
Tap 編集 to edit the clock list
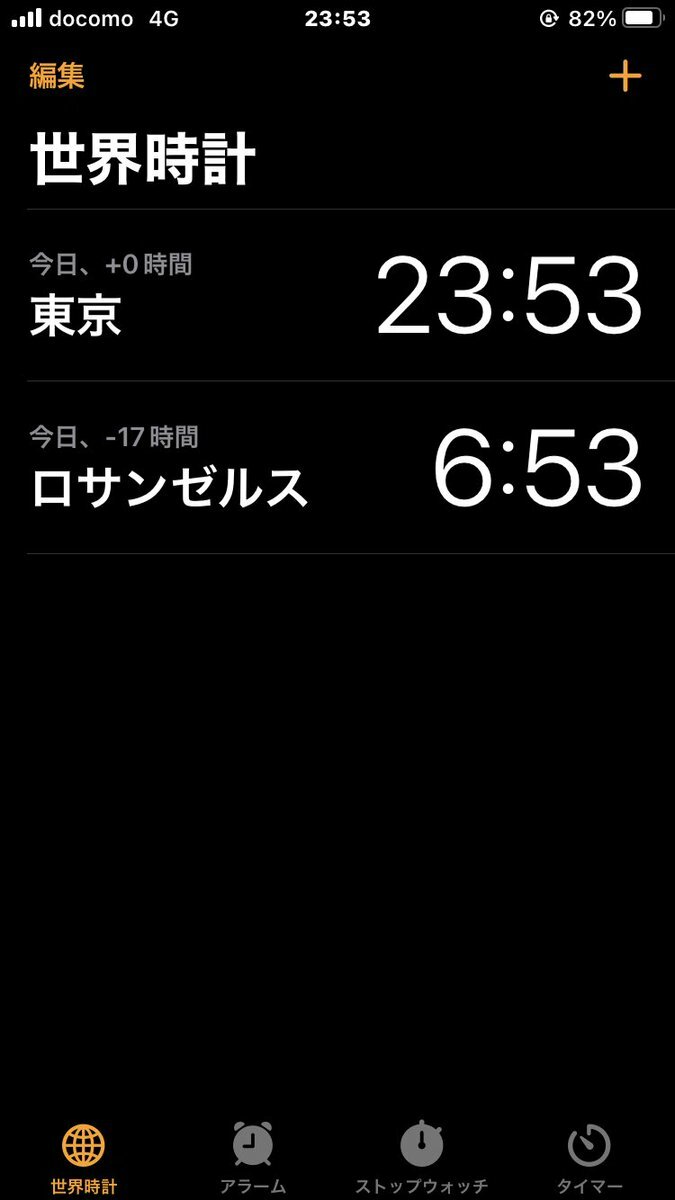pos(57,76)
